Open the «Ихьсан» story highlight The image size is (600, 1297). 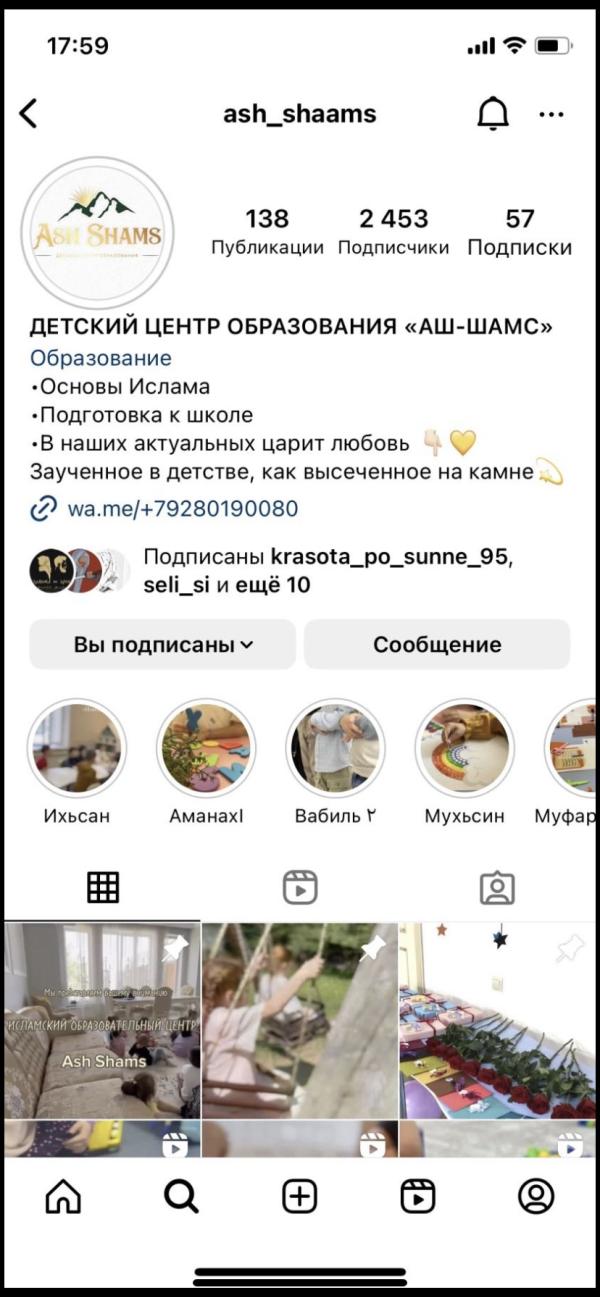(x=77, y=747)
